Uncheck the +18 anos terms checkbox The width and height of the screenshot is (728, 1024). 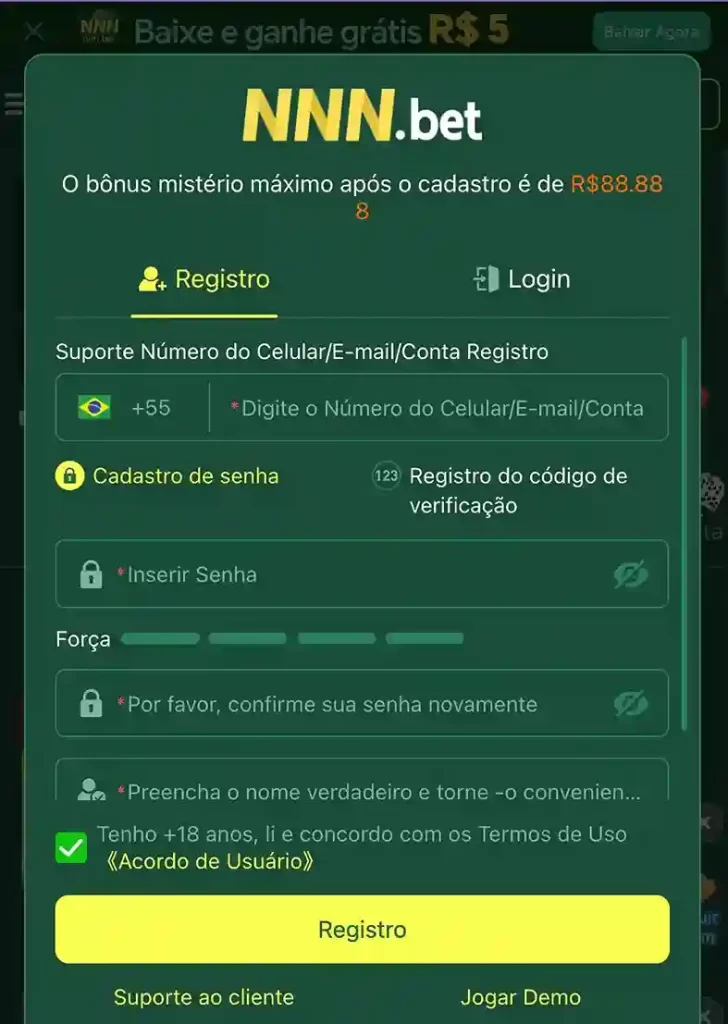click(72, 849)
